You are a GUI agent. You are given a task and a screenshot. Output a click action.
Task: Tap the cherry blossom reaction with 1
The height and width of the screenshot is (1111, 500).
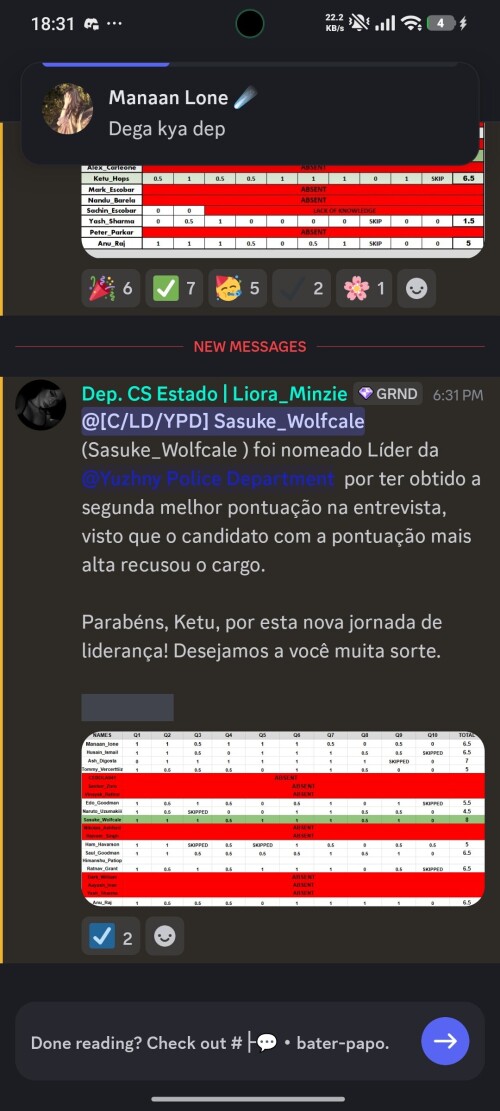[363, 288]
